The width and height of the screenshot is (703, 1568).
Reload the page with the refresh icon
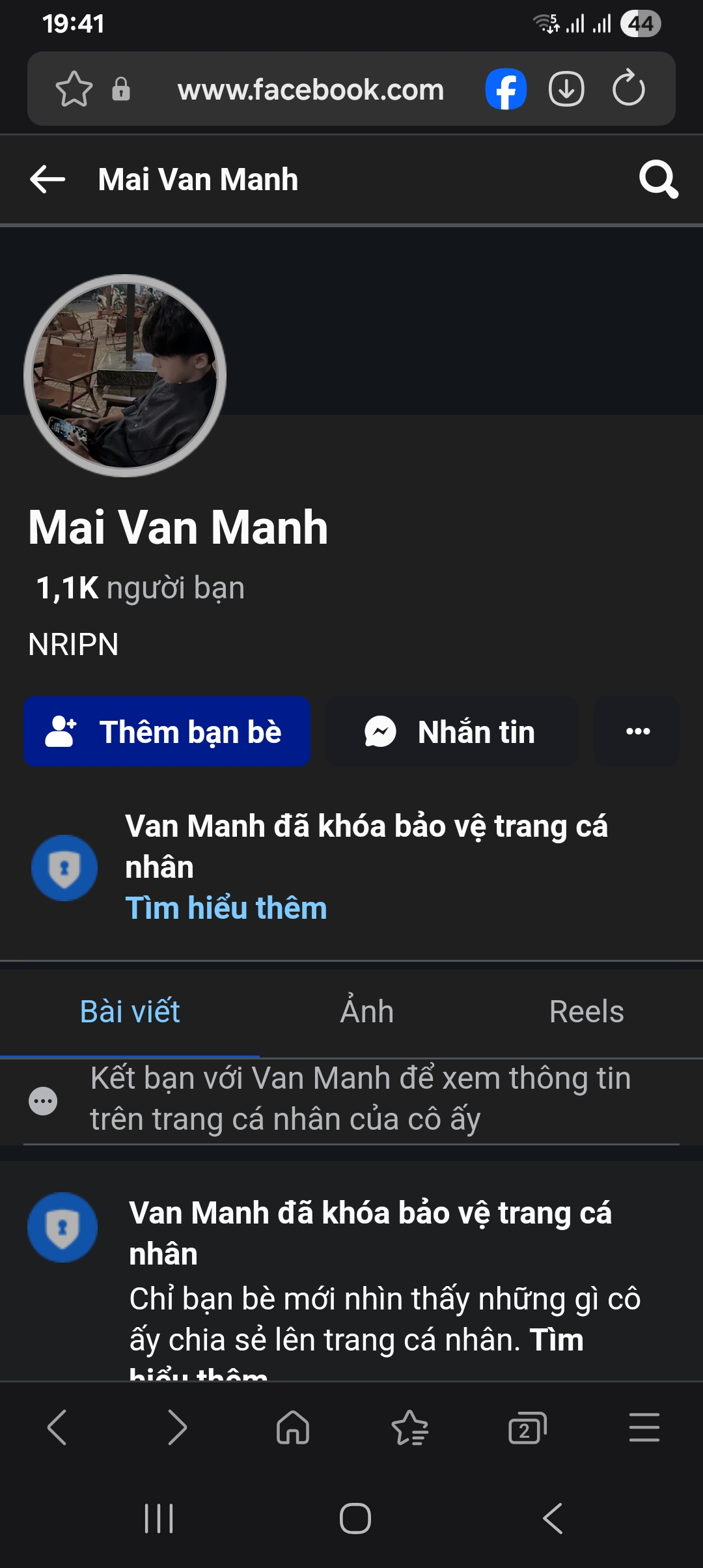click(627, 89)
